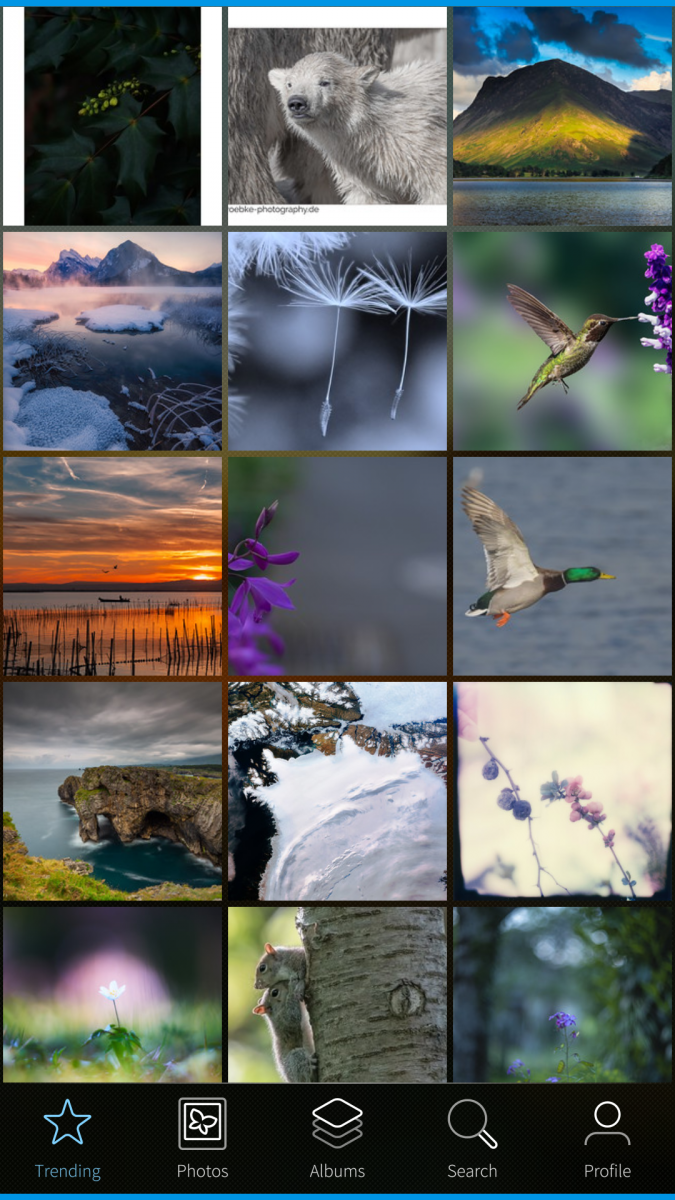Image resolution: width=675 pixels, height=1200 pixels.
Task: View the sunlit green mountain photo
Action: (x=562, y=116)
